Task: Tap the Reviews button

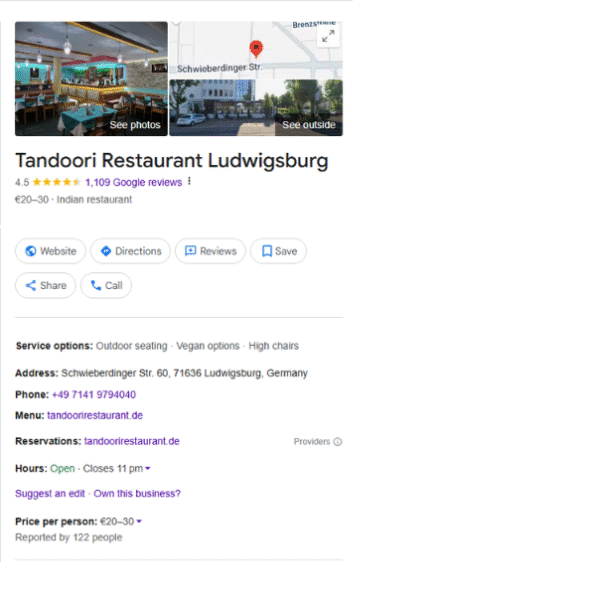Action: [x=210, y=251]
